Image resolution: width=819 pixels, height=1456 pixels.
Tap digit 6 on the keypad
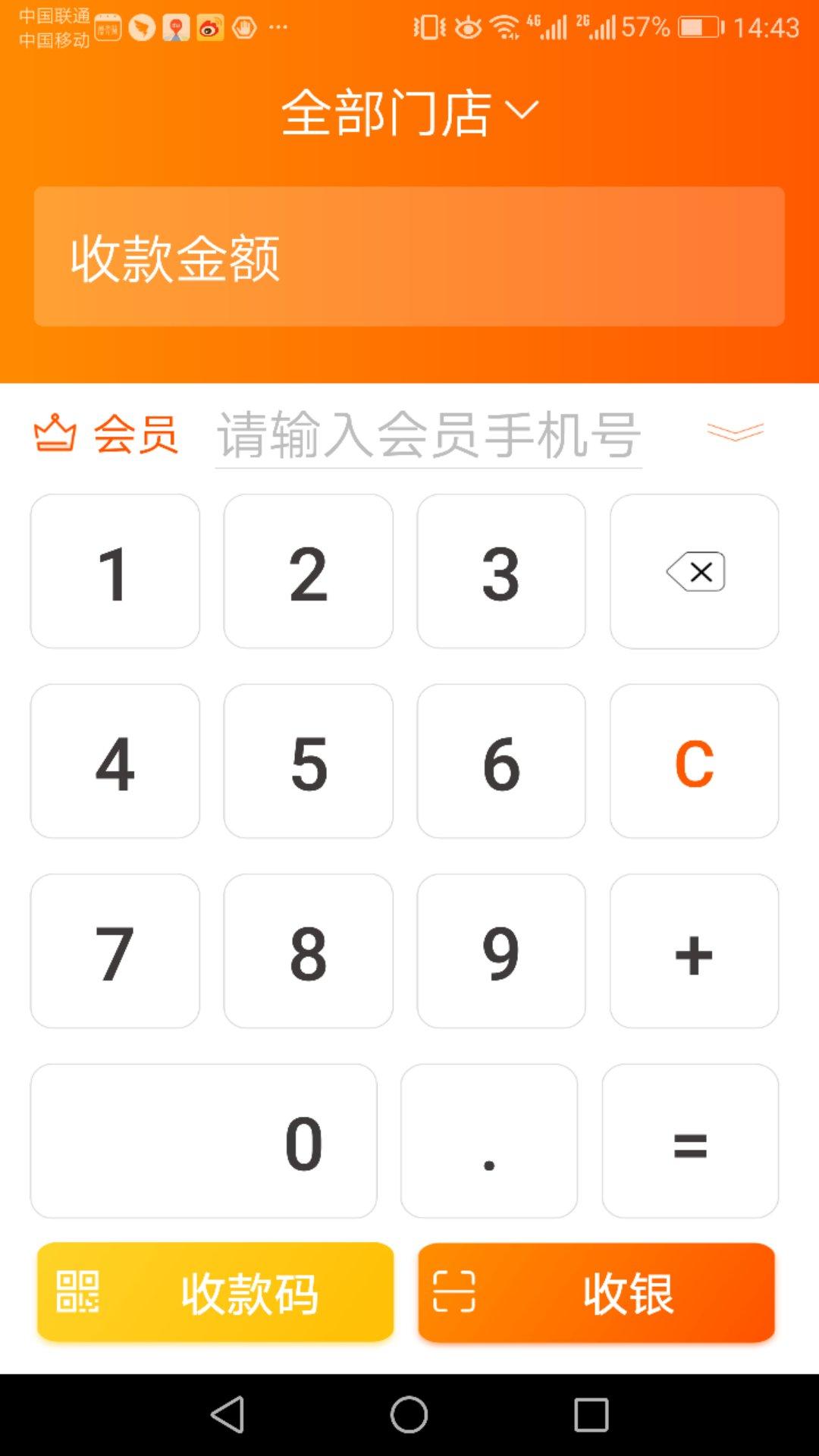tap(501, 761)
